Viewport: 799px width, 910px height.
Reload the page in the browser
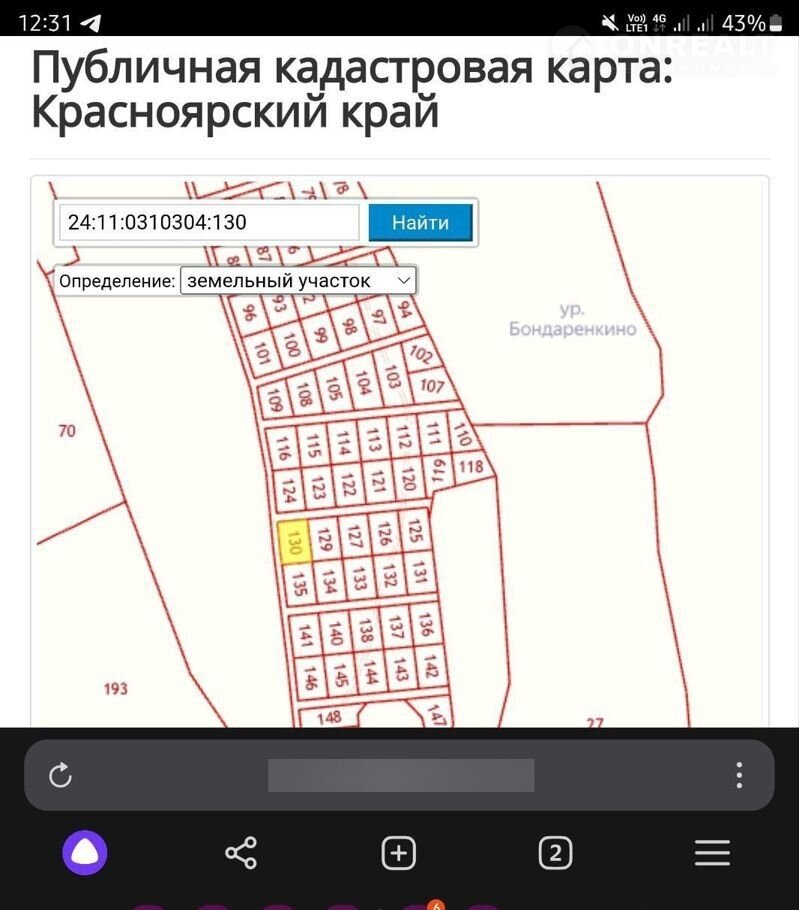click(x=60, y=775)
